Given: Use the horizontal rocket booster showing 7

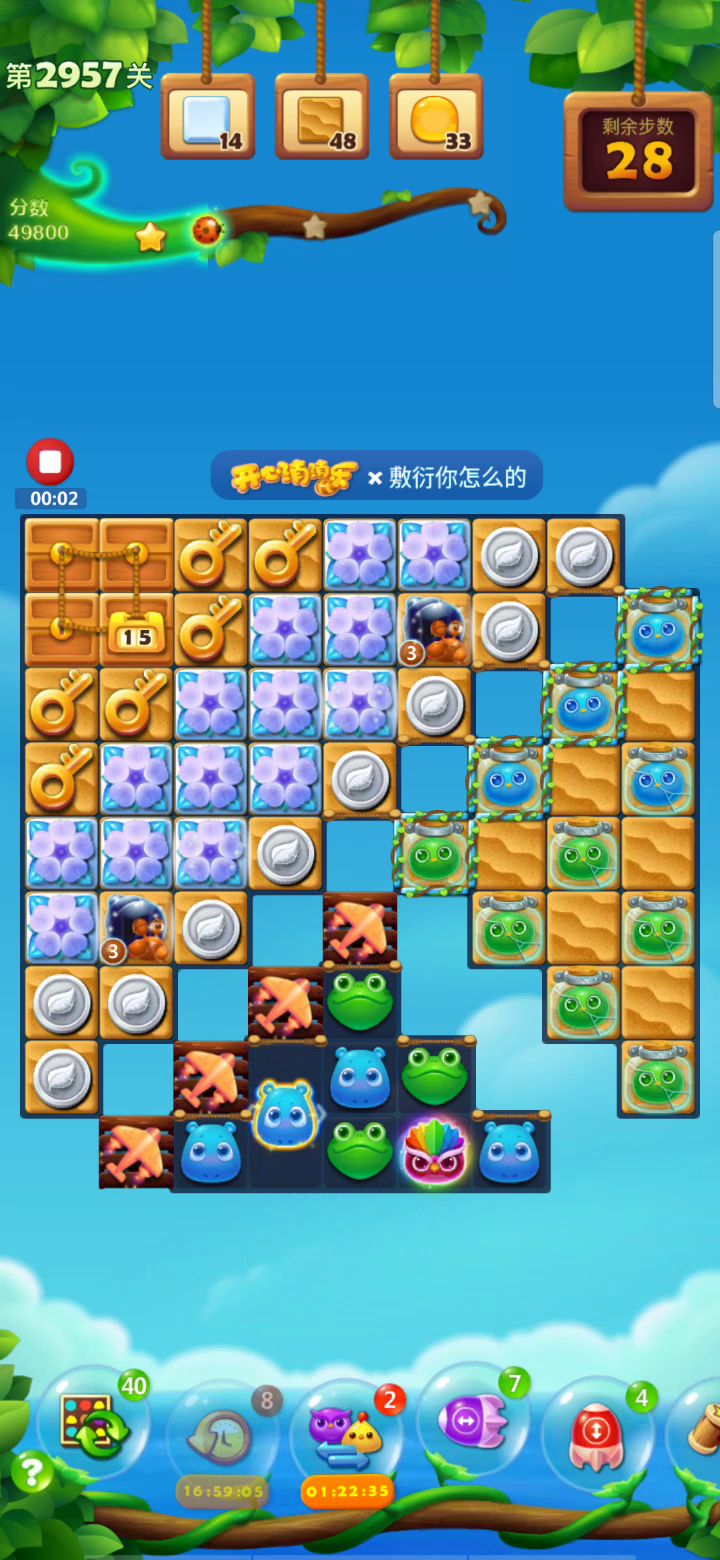Looking at the screenshot, I should (473, 1419).
